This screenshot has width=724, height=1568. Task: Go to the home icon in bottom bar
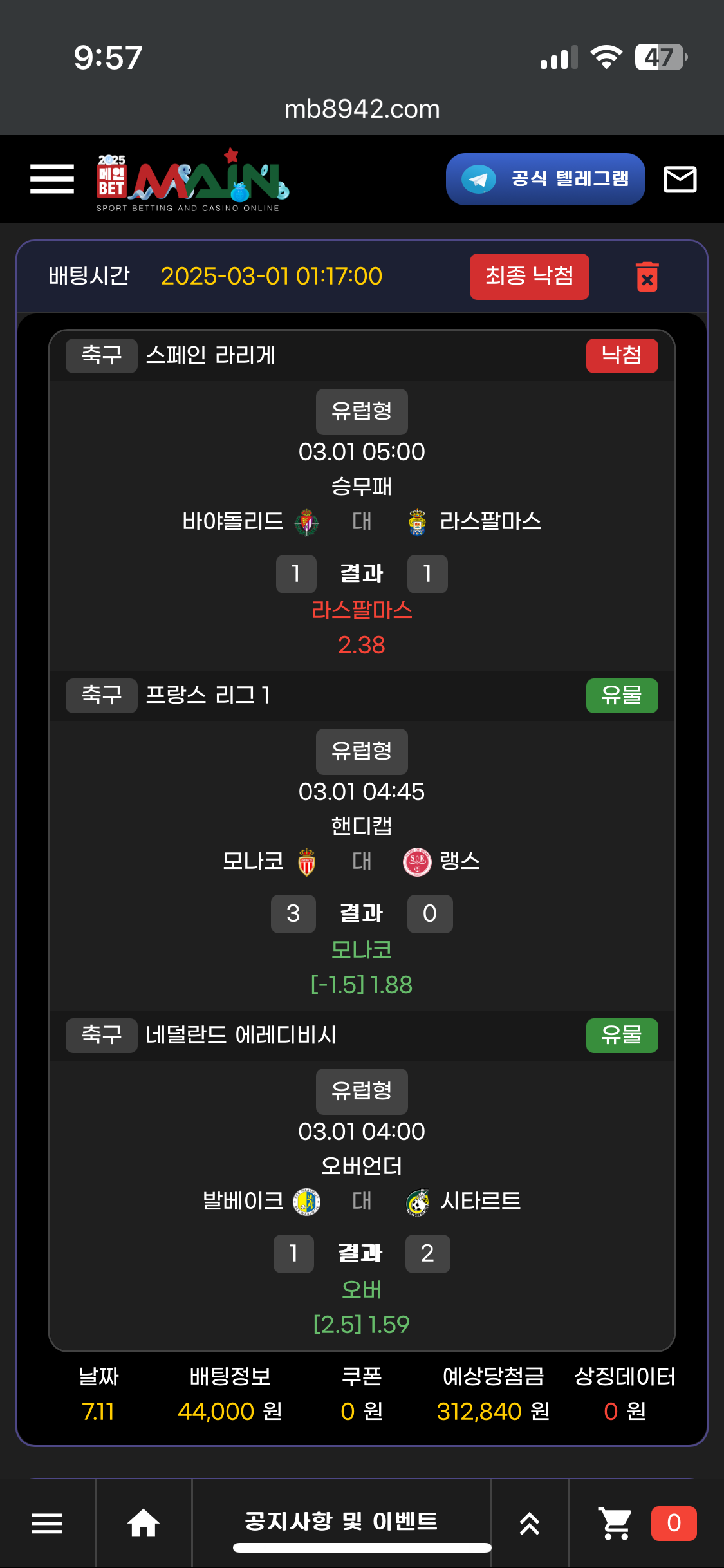(144, 1523)
